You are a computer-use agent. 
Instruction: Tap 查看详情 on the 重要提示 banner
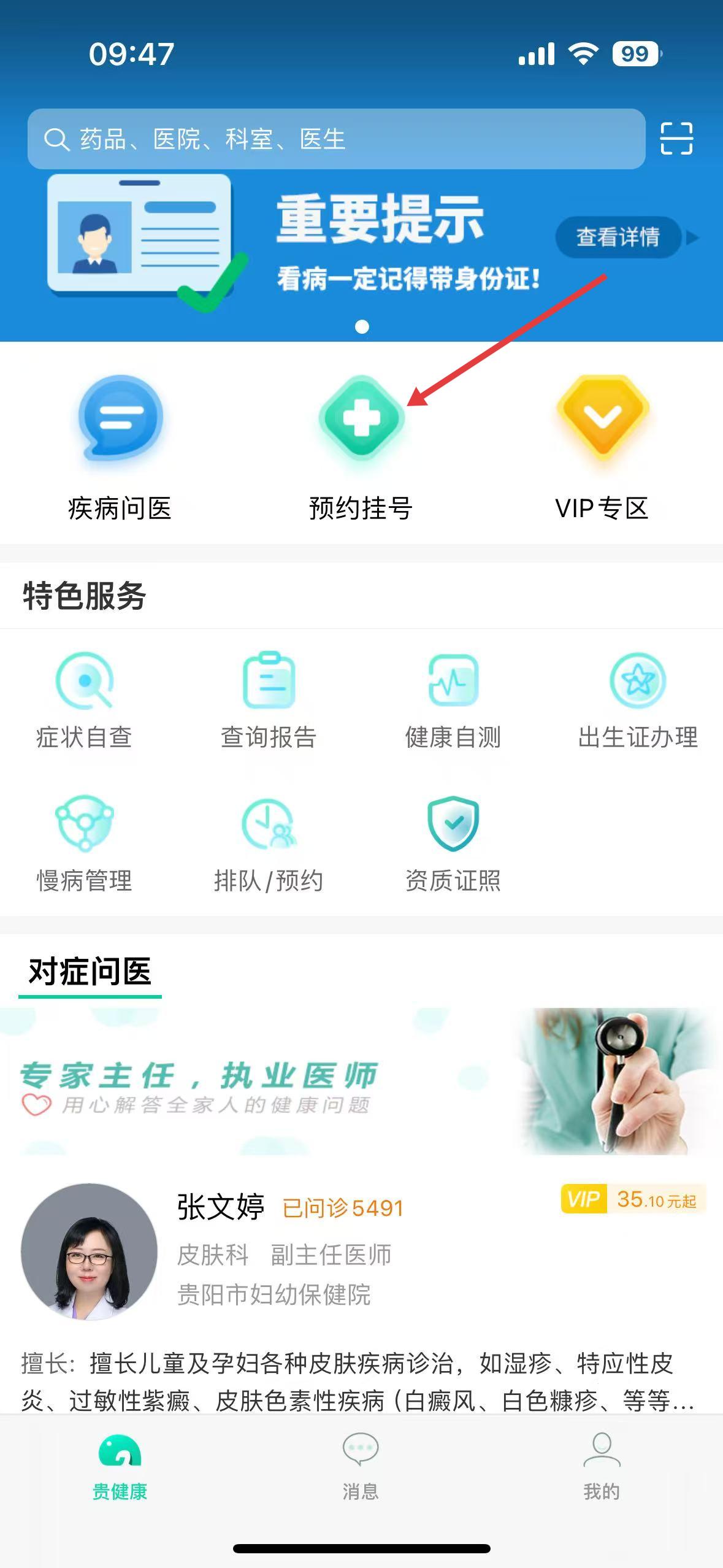click(618, 237)
